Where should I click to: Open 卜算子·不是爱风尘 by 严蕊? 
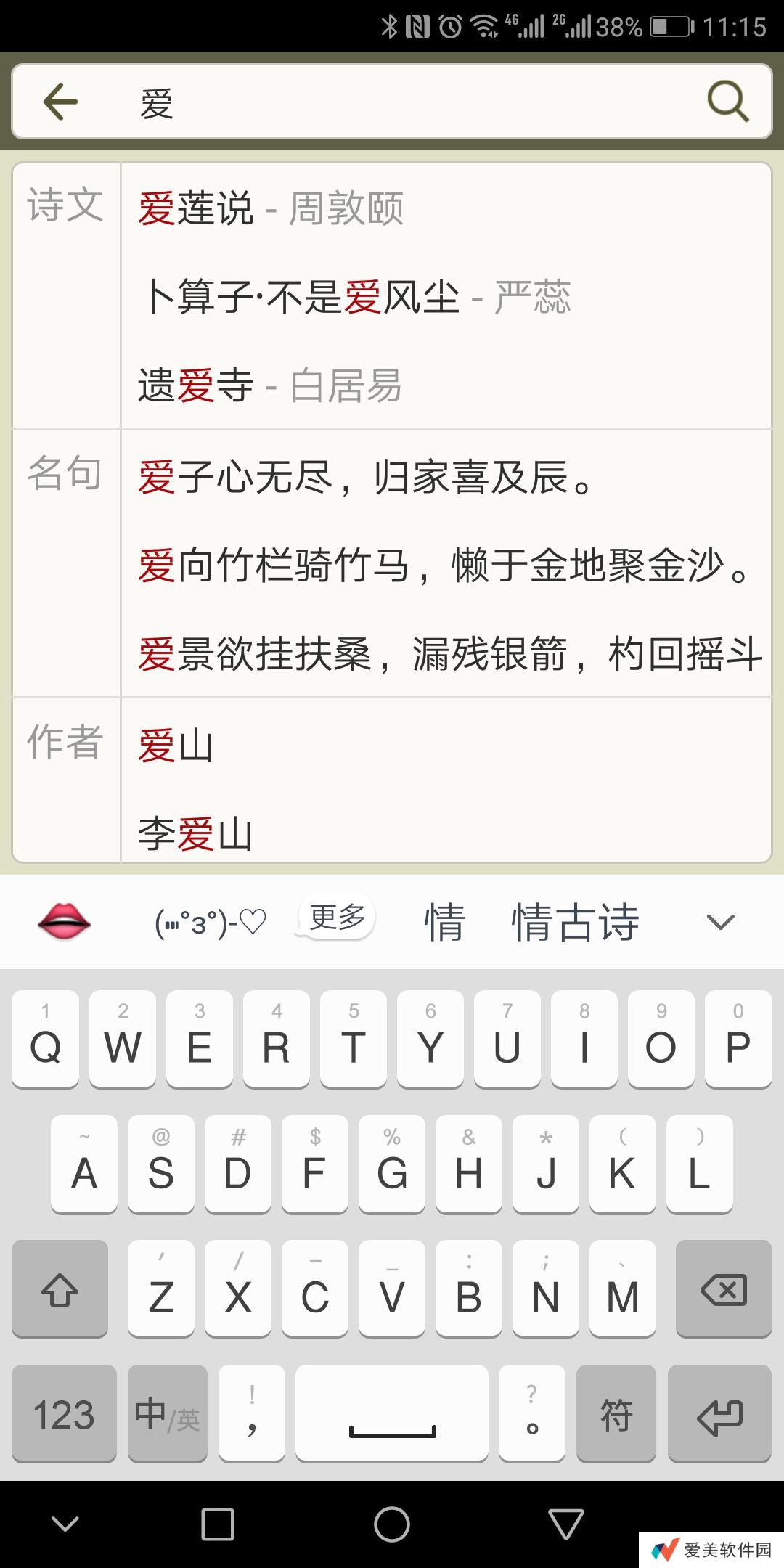[x=357, y=297]
